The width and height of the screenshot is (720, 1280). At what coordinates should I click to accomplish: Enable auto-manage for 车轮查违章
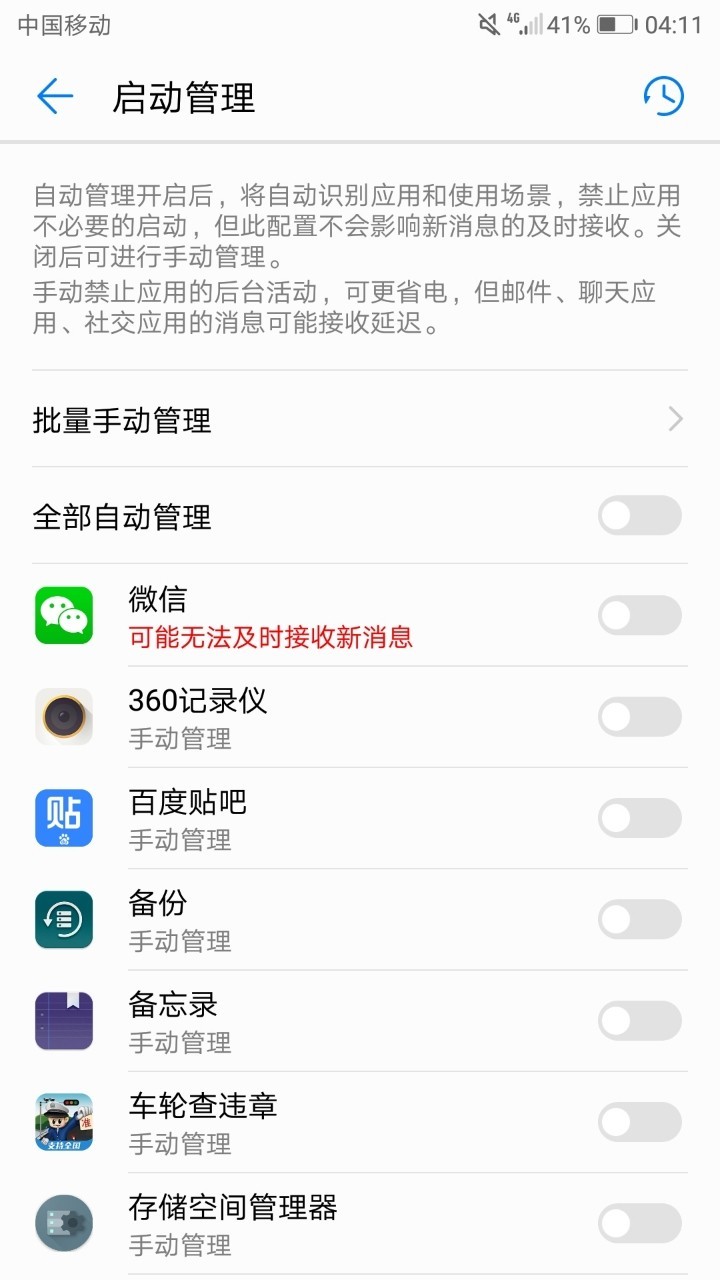coord(640,1121)
